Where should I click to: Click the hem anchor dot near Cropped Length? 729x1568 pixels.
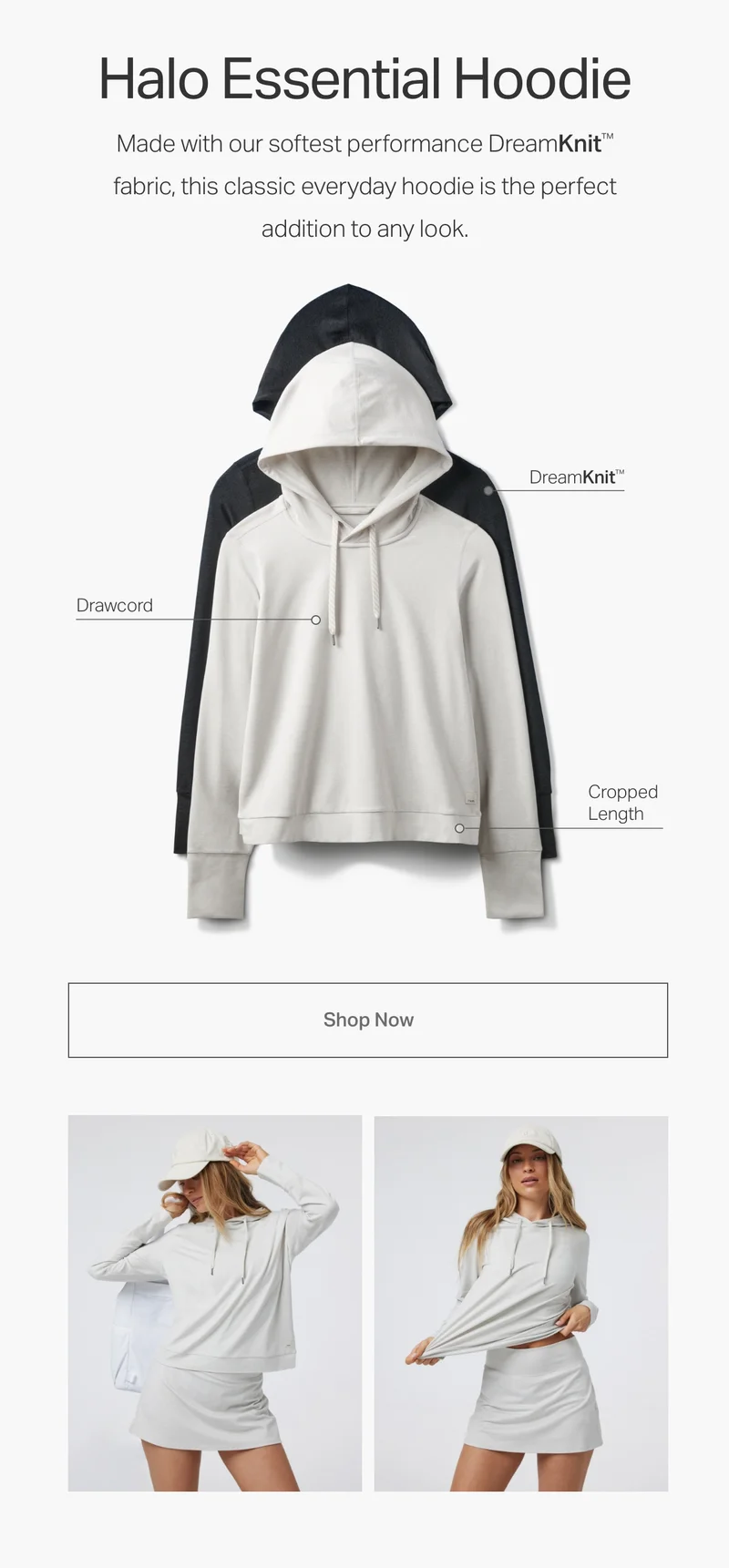[x=458, y=830]
